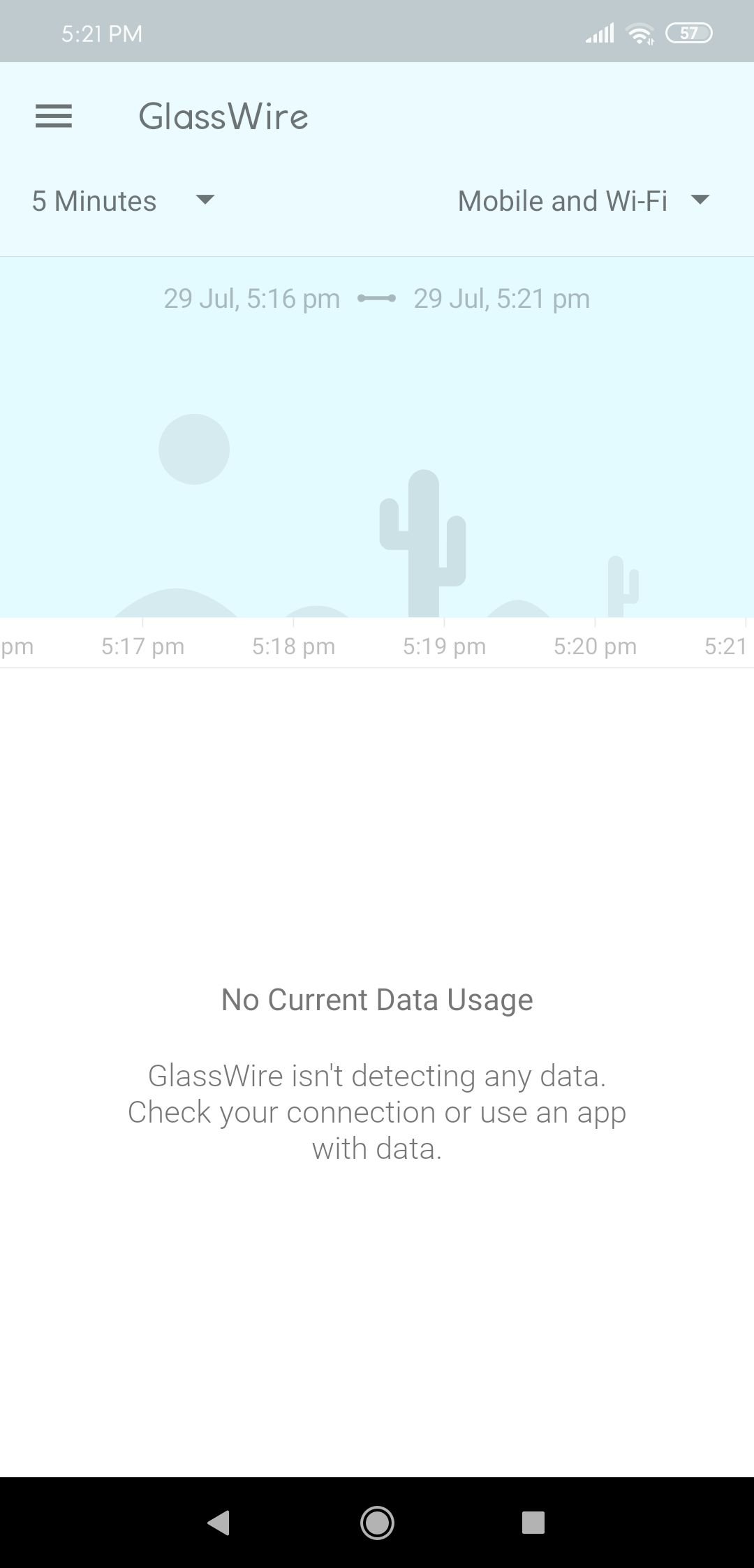
Task: Expand the 5 Minutes time range dropdown
Action: pyautogui.click(x=123, y=201)
